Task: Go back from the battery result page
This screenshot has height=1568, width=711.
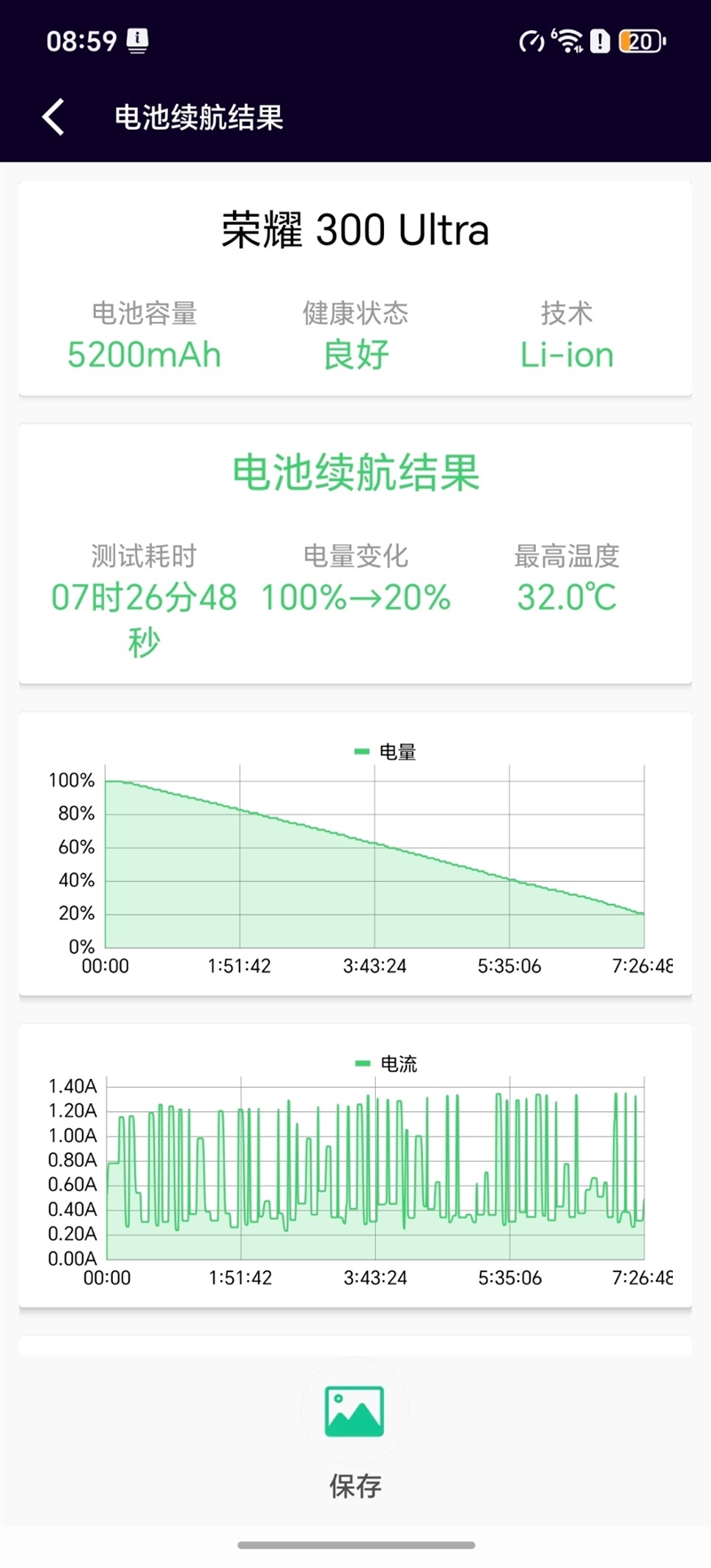Action: tap(53, 117)
